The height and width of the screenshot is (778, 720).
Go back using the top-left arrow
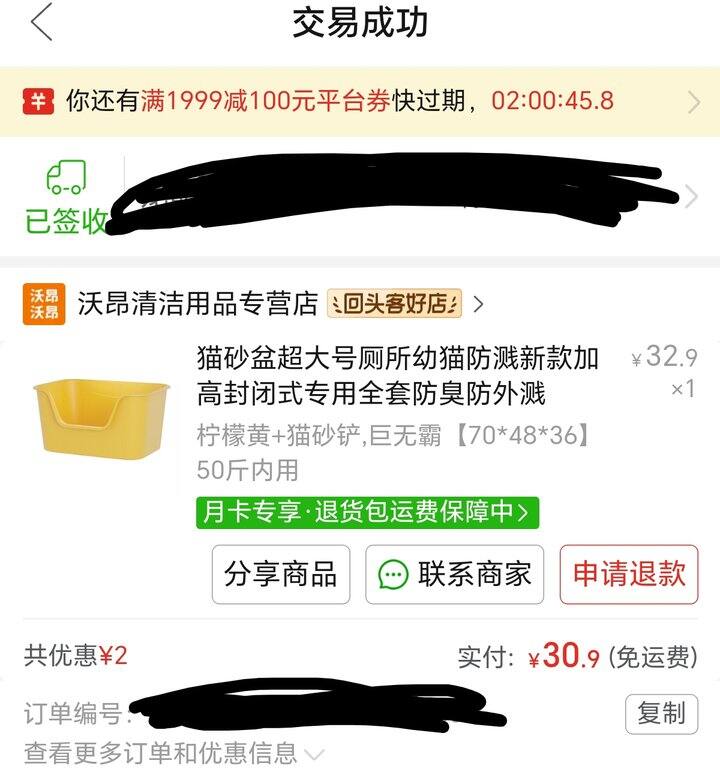(x=41, y=23)
